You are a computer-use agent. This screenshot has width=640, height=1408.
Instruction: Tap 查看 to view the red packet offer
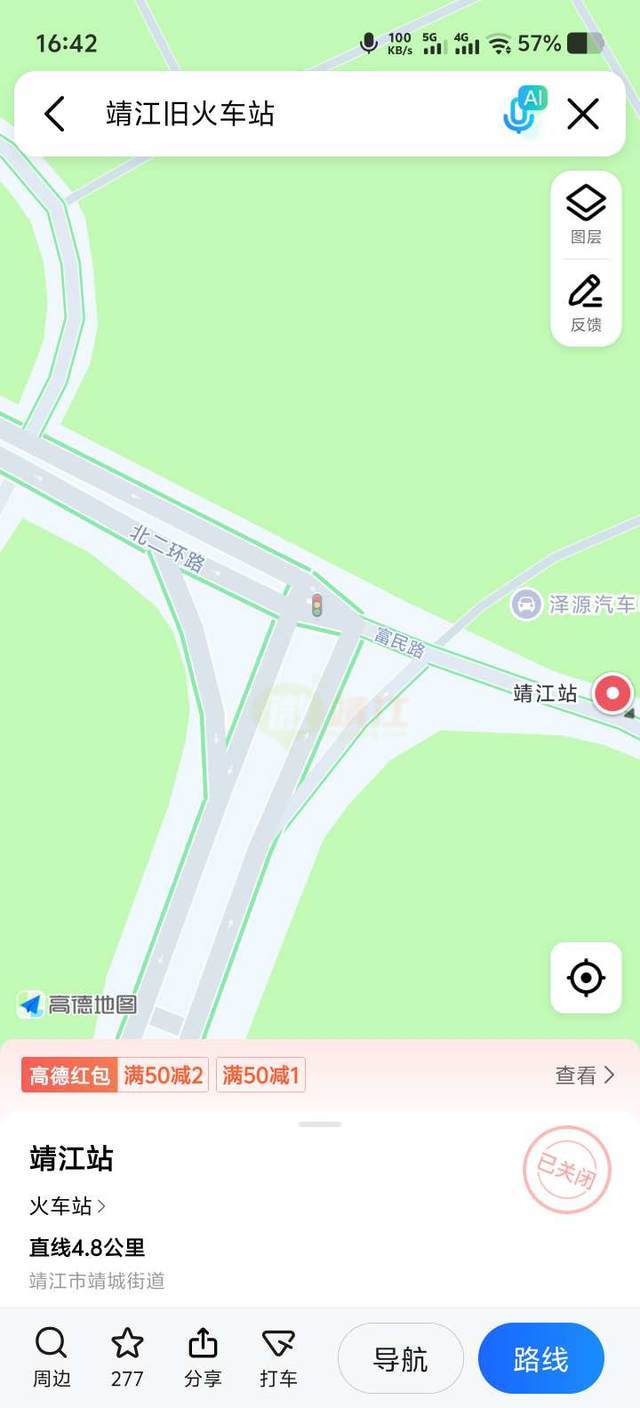(x=584, y=1075)
